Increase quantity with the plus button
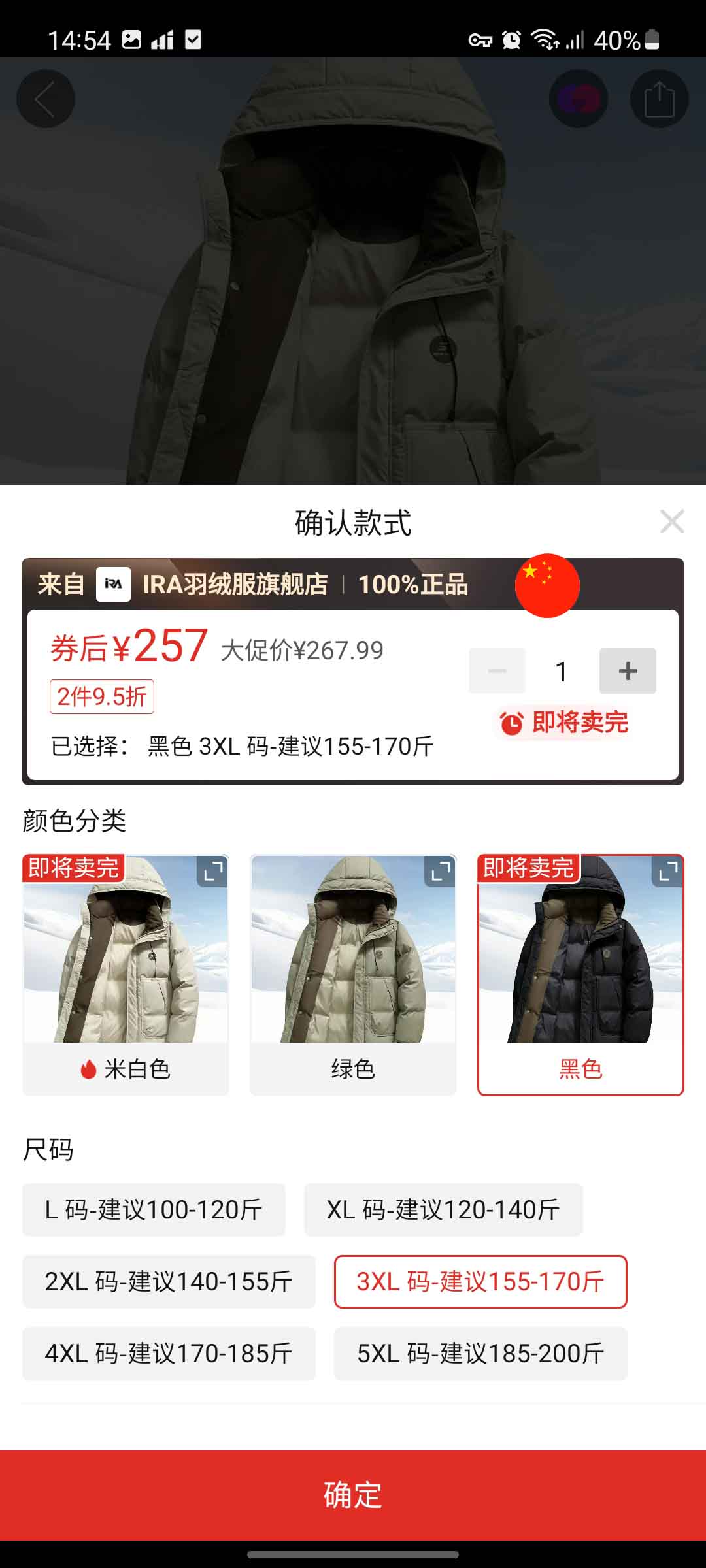The width and height of the screenshot is (706, 1568). pos(628,671)
